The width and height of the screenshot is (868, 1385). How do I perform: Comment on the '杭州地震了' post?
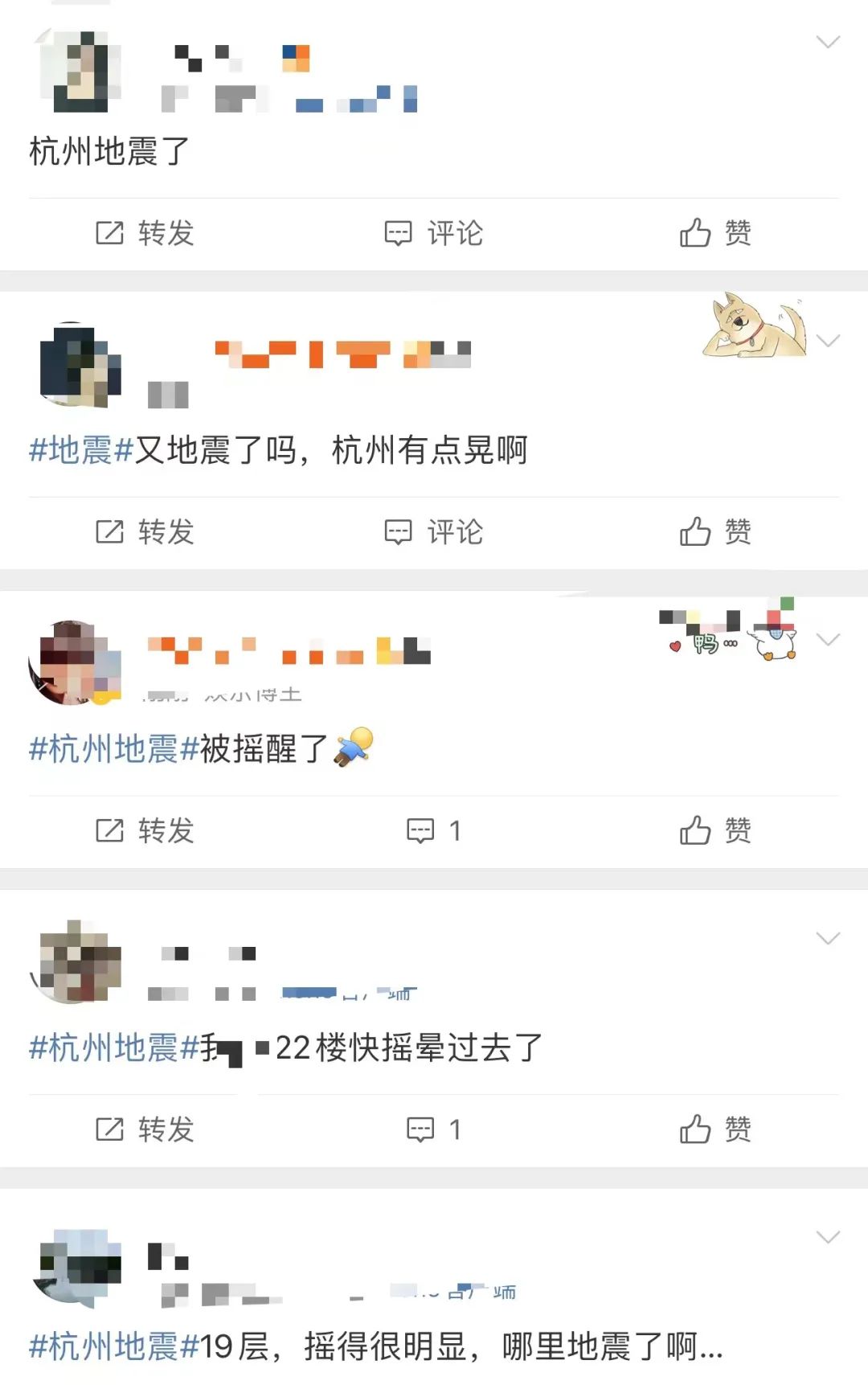pos(433,233)
